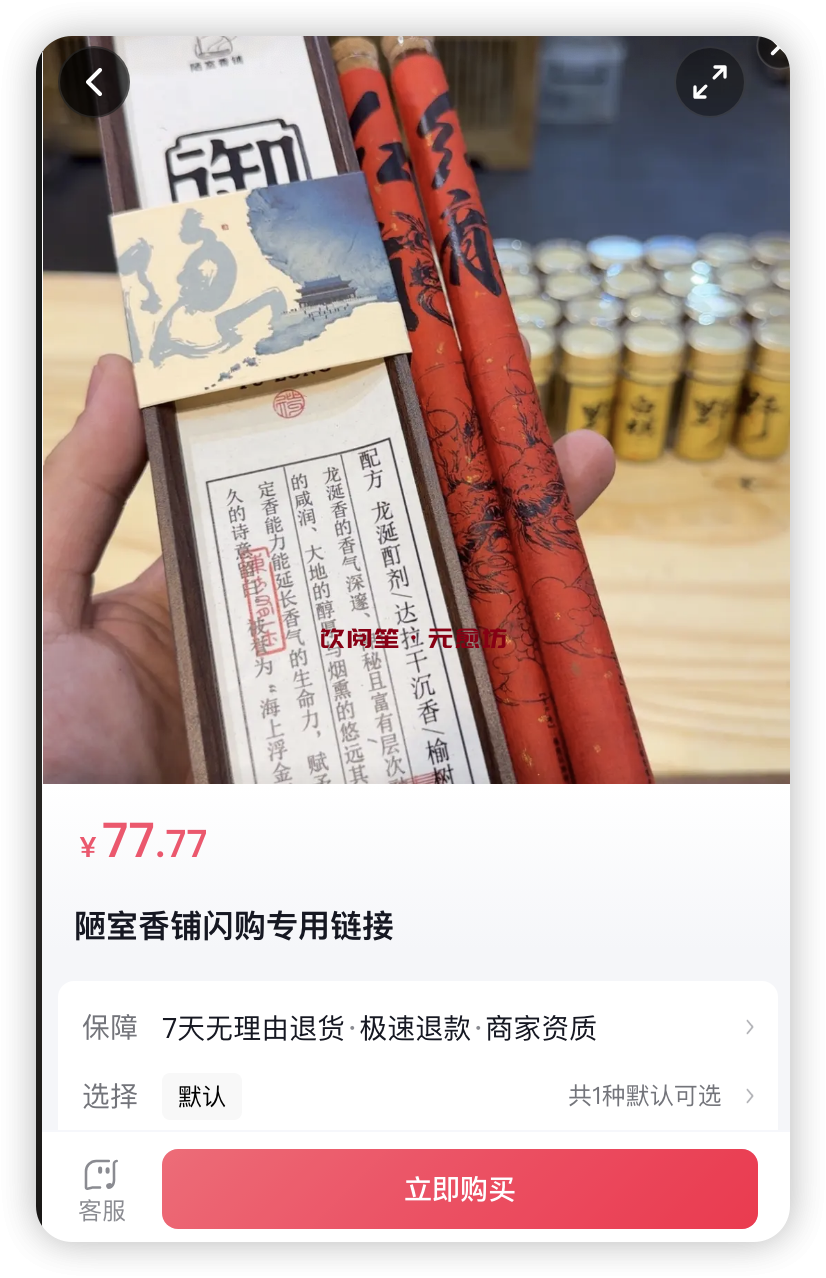Select the 默认 option chip
Screen dimensions: 826x1278
(202, 1096)
